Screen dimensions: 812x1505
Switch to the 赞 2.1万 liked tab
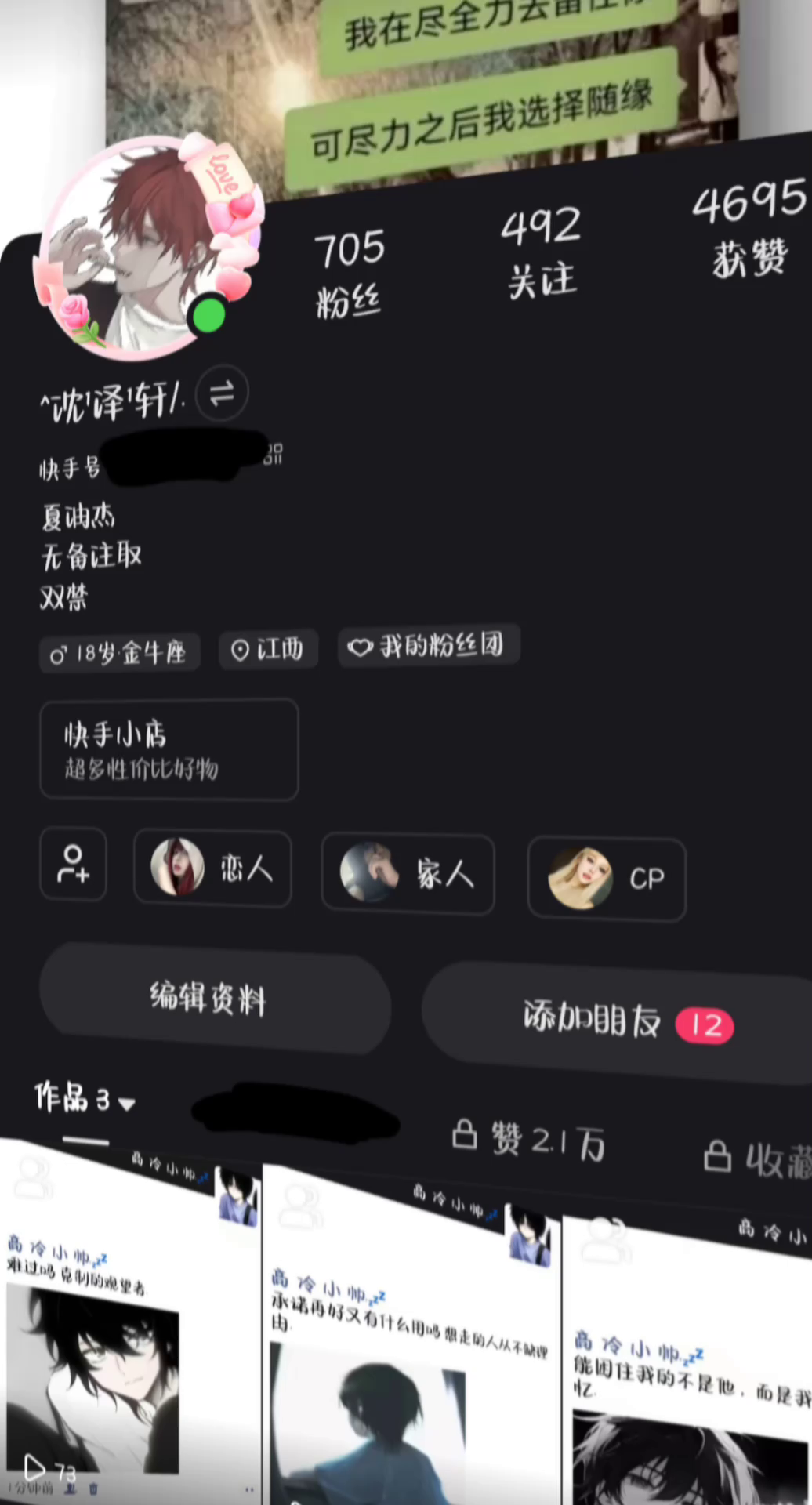530,1140
